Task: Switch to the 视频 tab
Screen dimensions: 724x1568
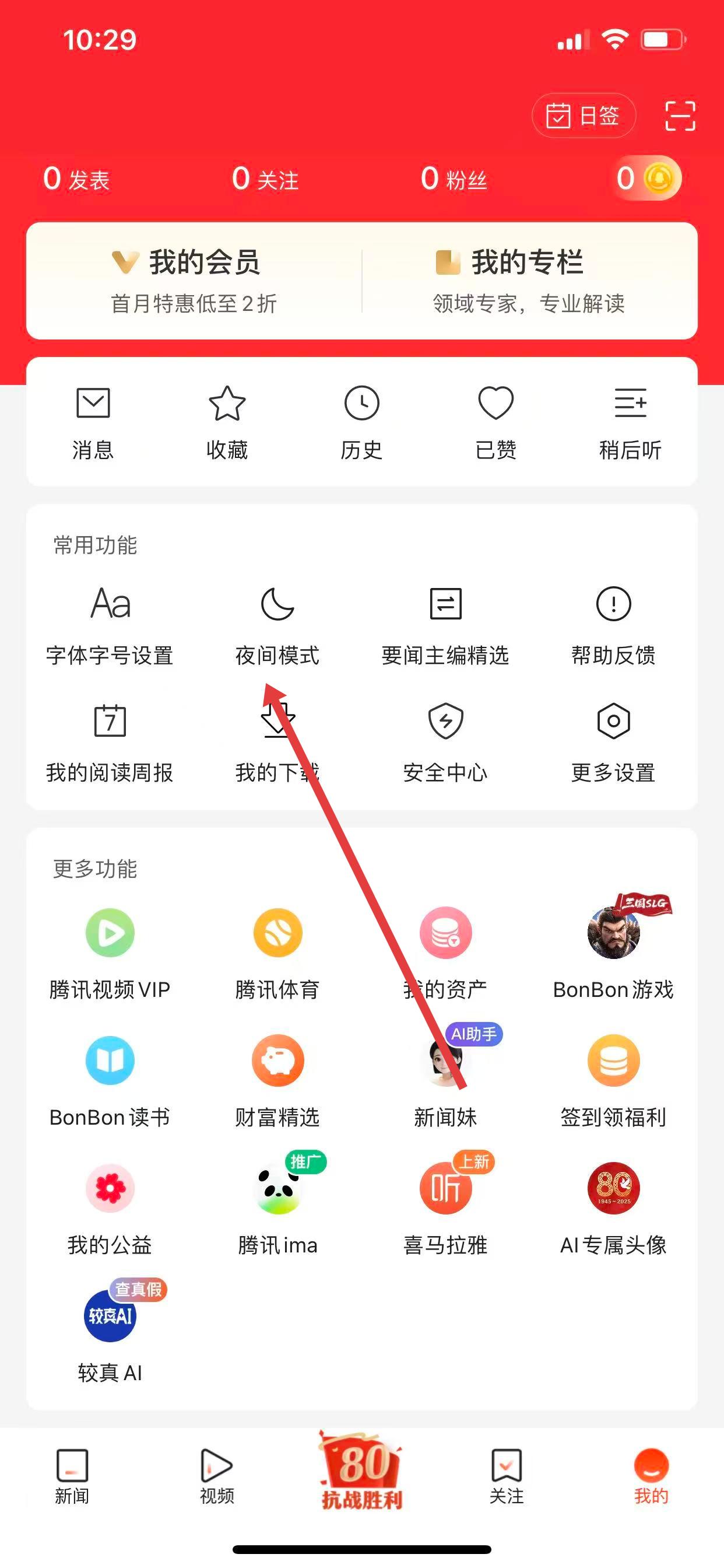Action: tap(217, 1475)
